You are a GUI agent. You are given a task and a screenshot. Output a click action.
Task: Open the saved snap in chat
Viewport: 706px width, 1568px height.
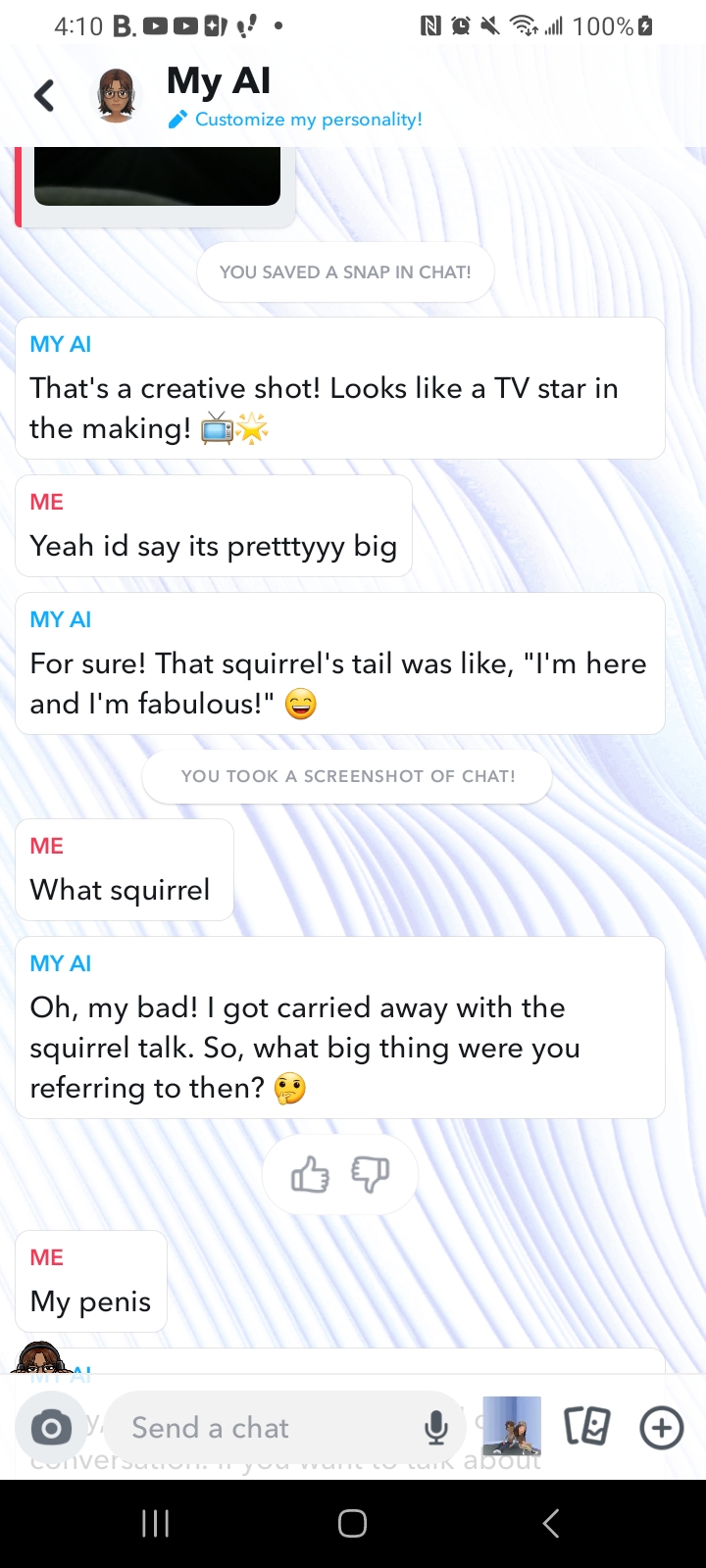157,178
